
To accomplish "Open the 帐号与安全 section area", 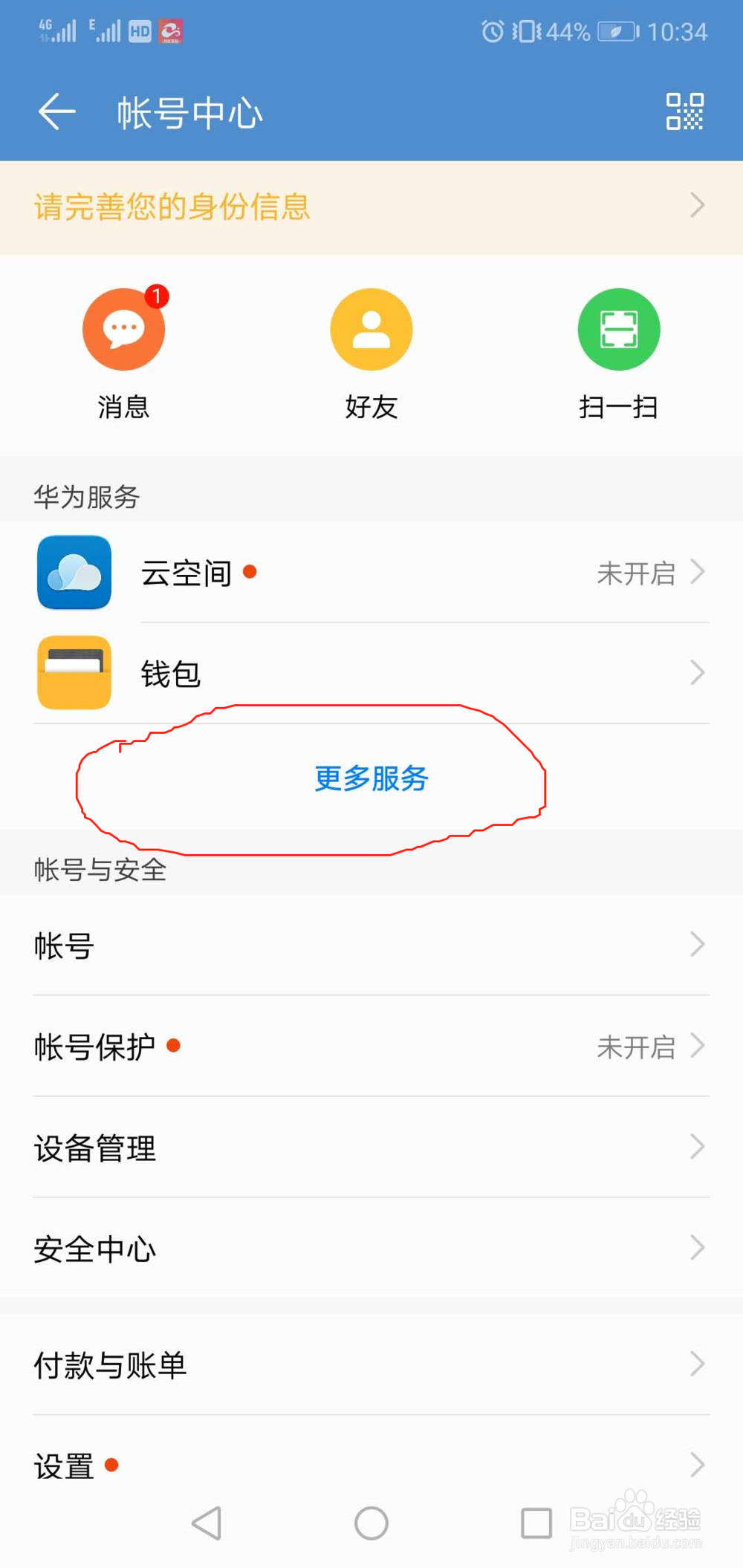I will pyautogui.click(x=100, y=871).
